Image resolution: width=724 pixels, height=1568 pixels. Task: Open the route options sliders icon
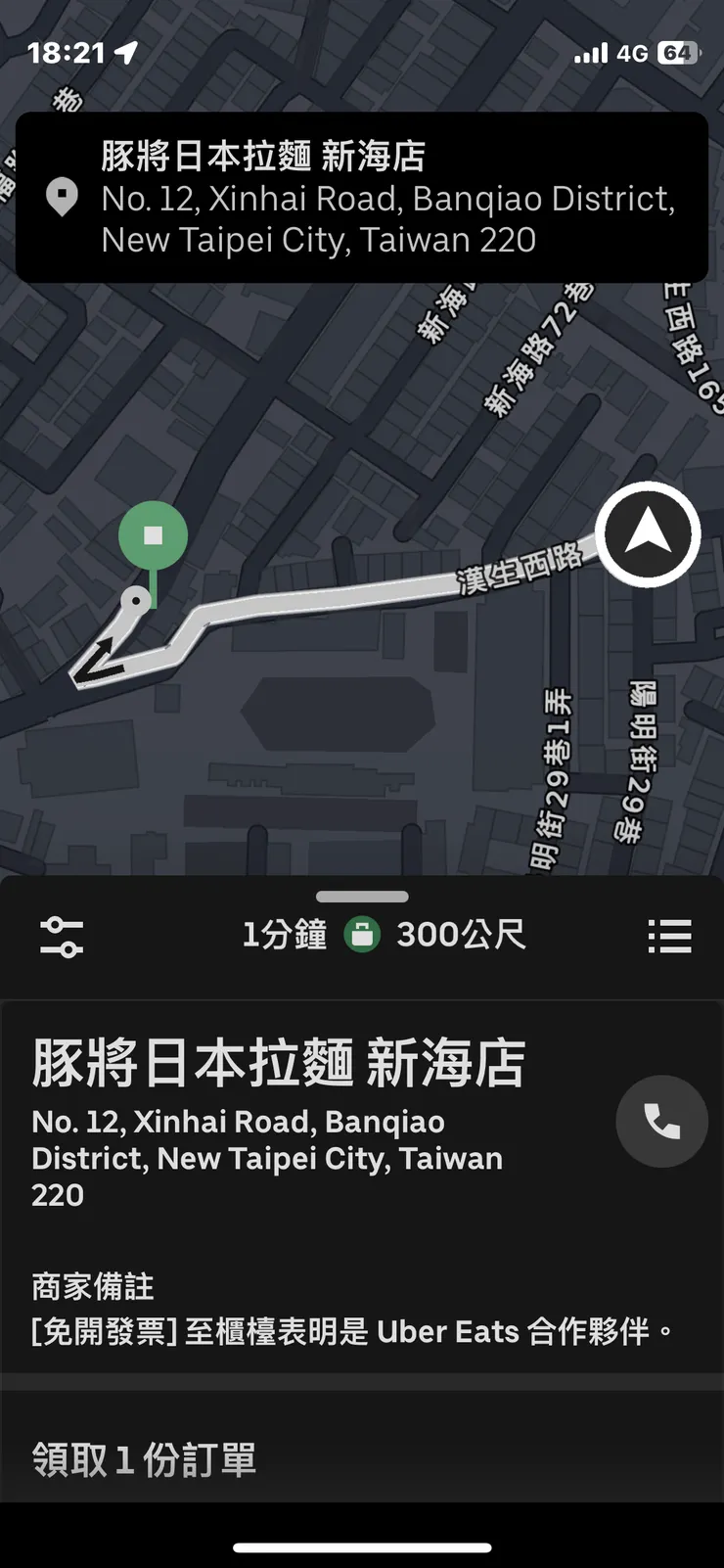tap(61, 937)
